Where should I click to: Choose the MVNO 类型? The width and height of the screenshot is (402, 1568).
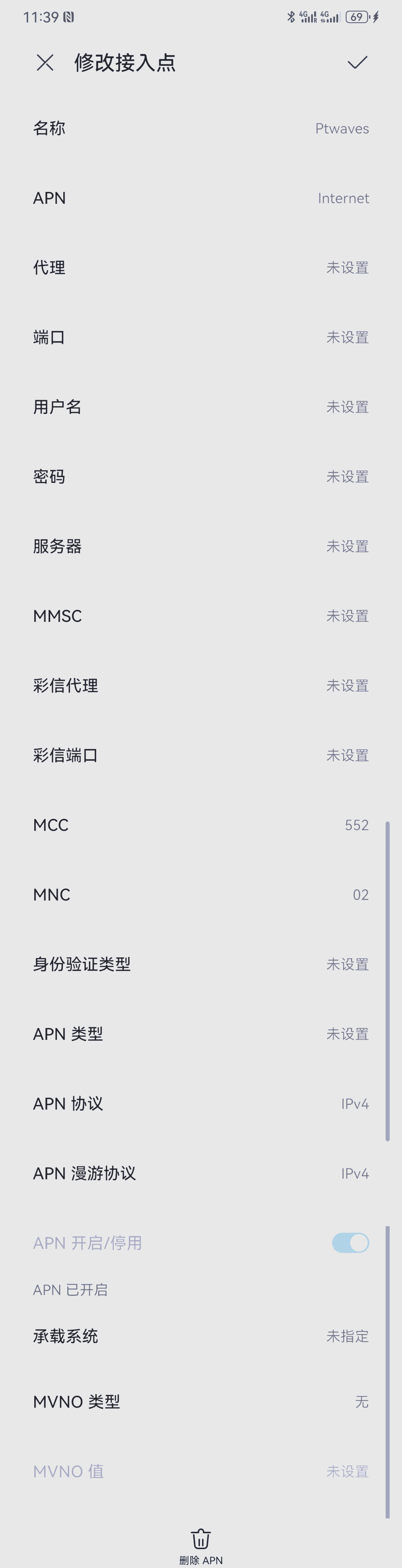pos(201,1402)
